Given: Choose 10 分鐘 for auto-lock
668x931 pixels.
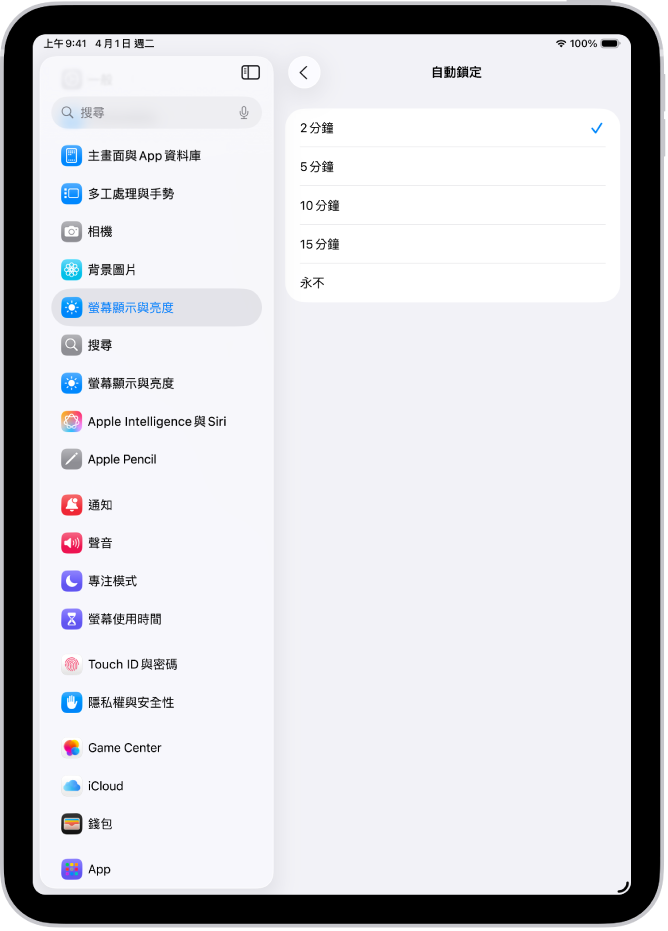Looking at the screenshot, I should [452, 206].
